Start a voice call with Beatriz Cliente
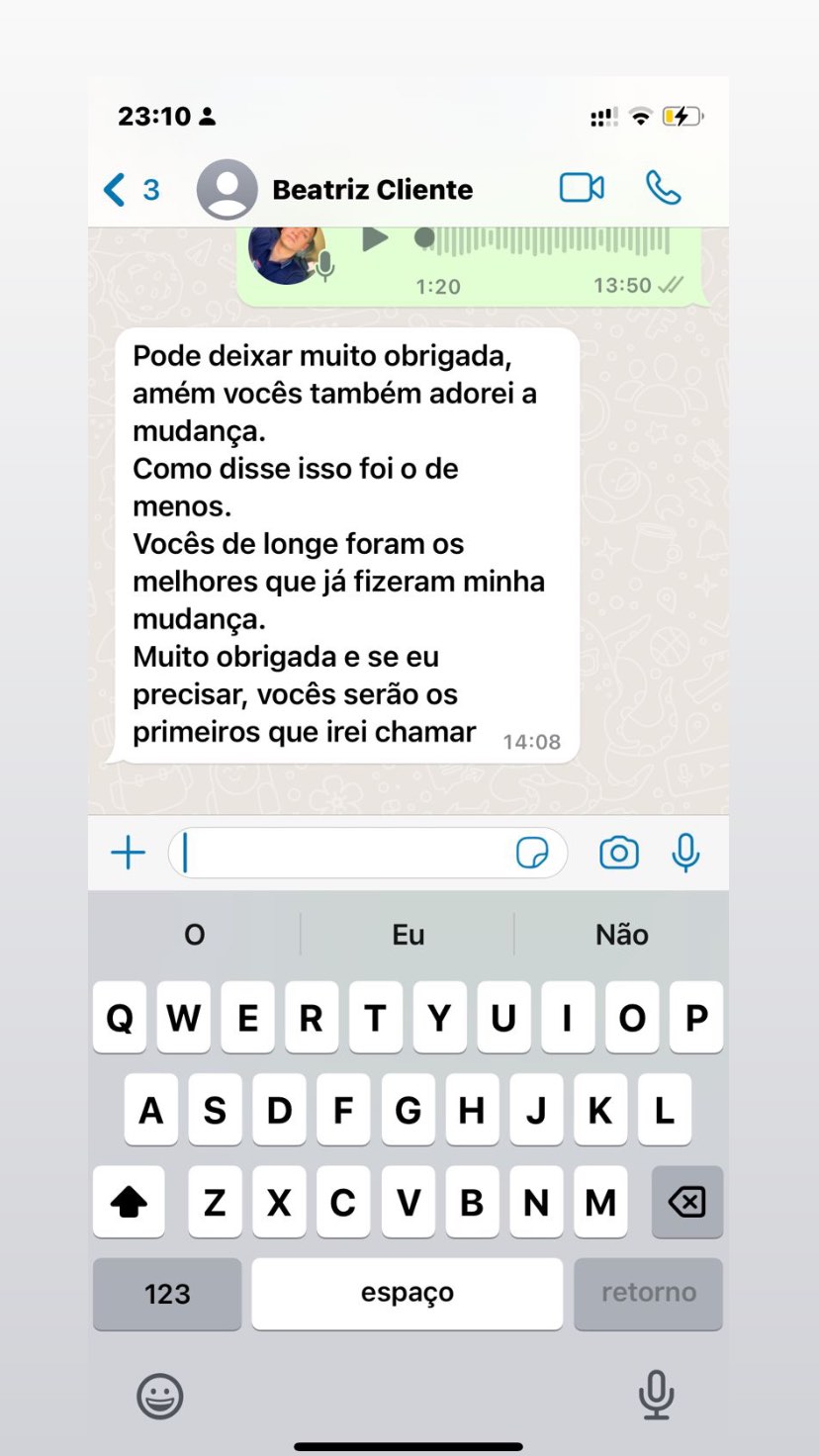 coord(664,189)
